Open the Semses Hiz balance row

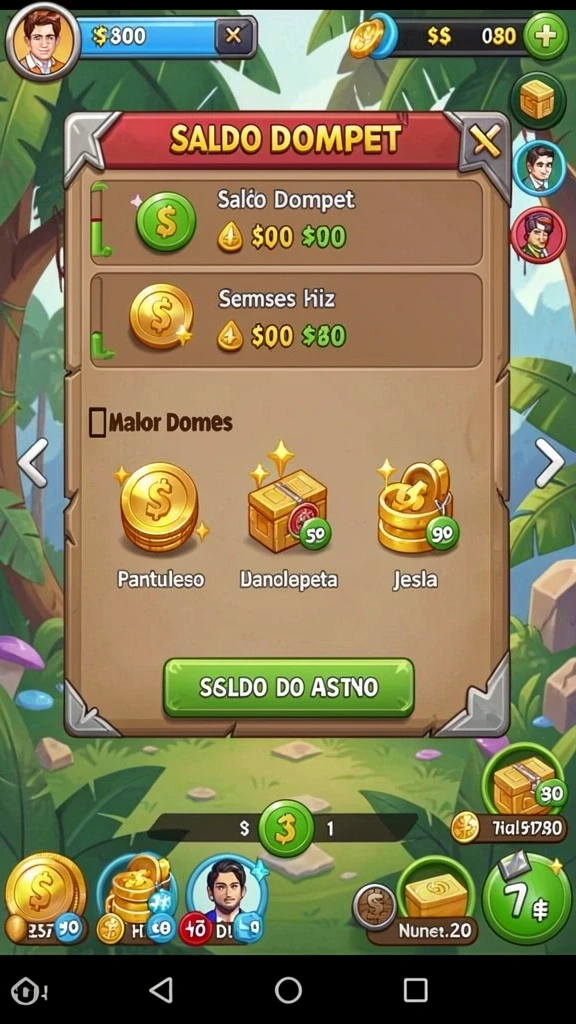pyautogui.click(x=286, y=321)
